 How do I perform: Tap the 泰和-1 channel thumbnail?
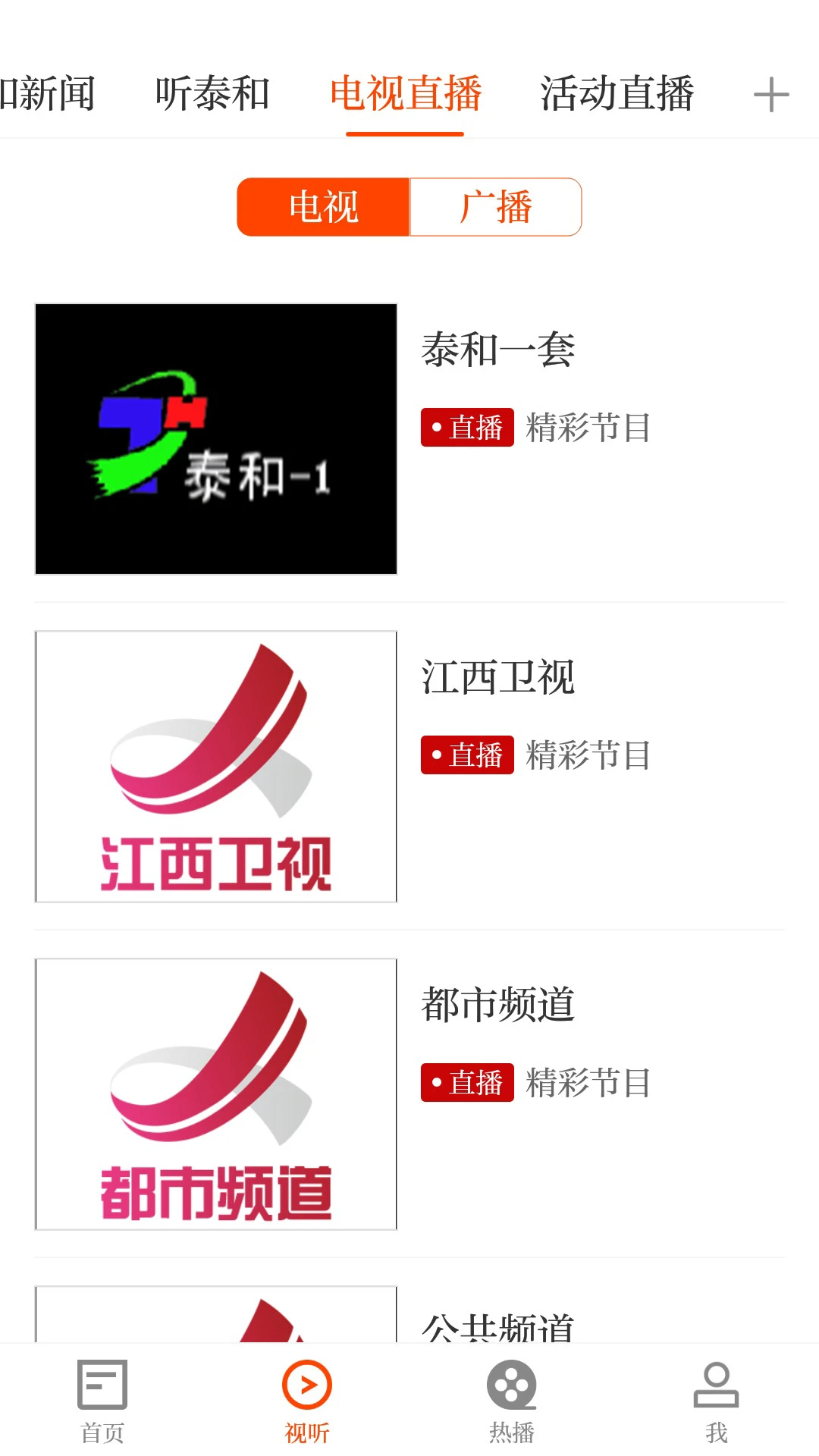(215, 438)
